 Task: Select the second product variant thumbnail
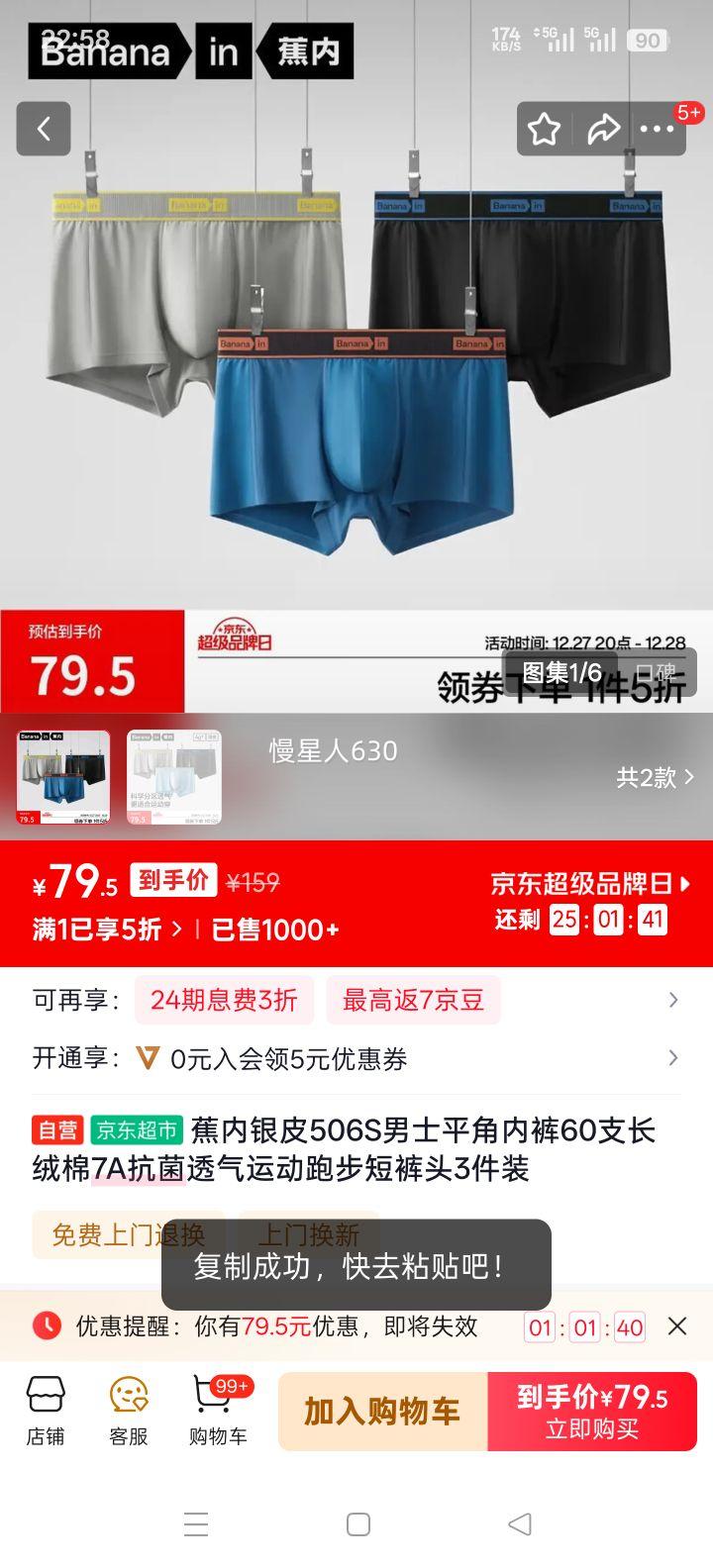coord(172,778)
